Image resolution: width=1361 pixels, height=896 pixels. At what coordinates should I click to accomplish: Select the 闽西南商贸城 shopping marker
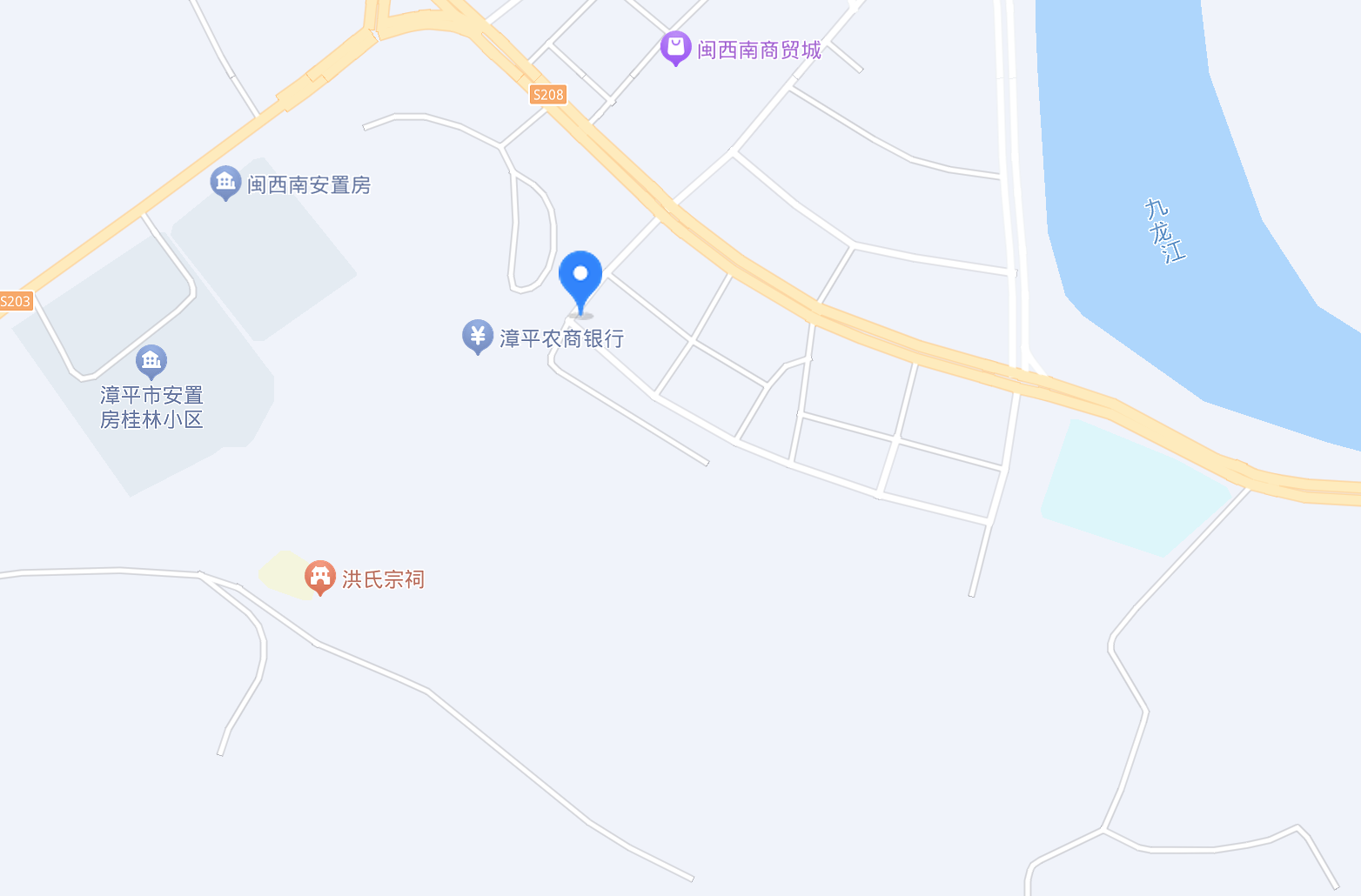675,48
